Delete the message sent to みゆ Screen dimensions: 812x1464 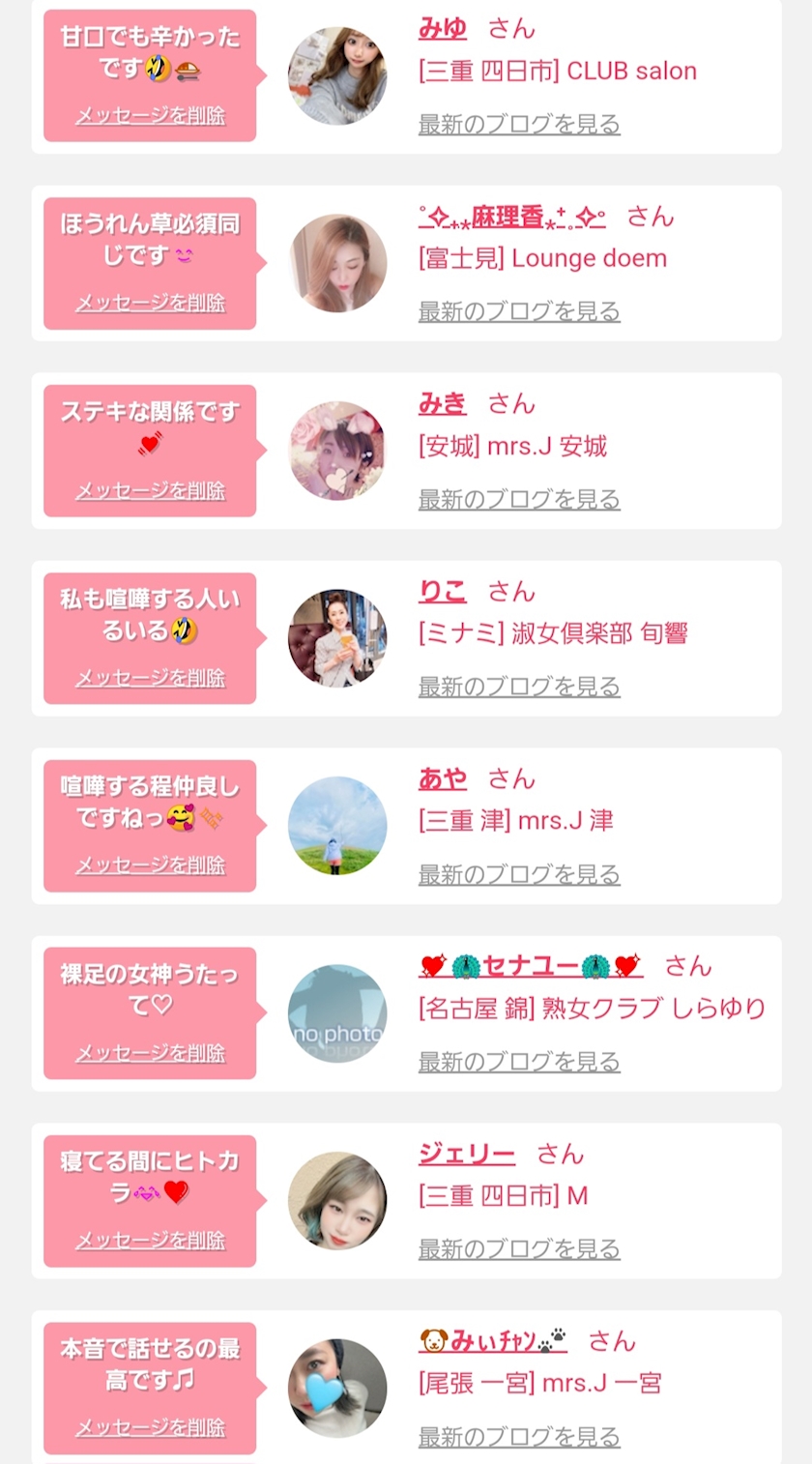[x=151, y=116]
